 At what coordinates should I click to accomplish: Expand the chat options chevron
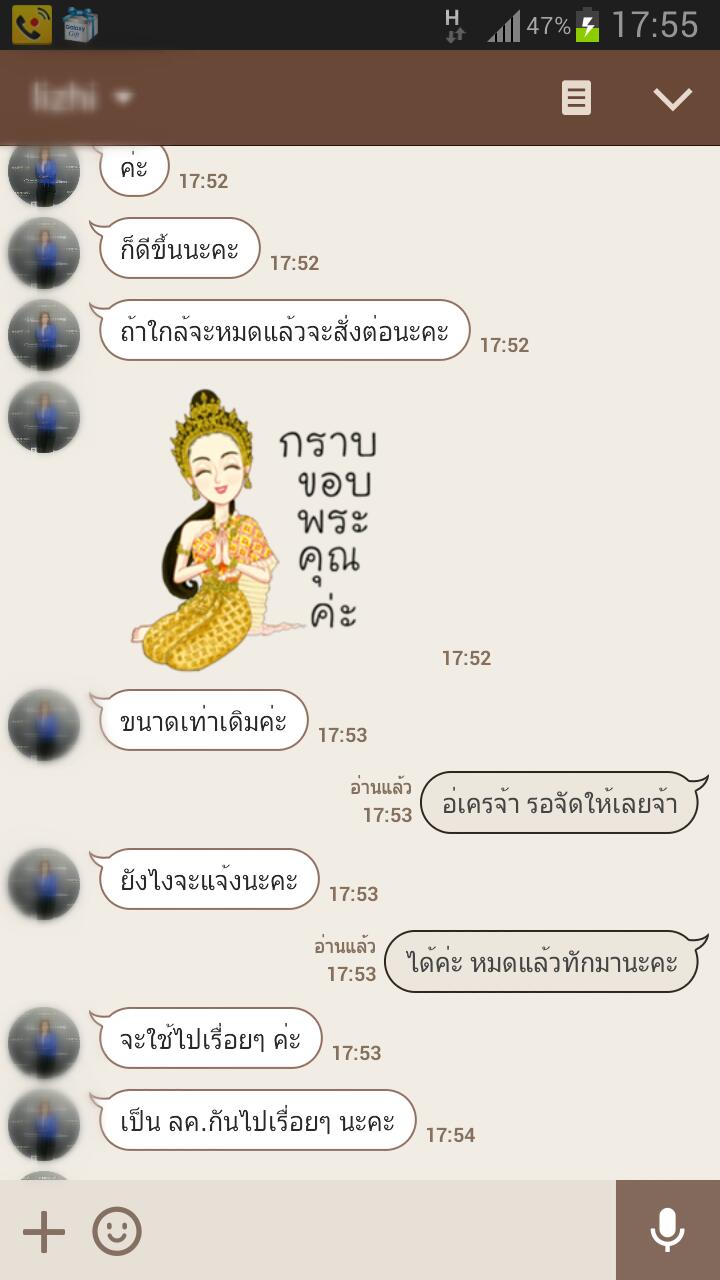(x=672, y=98)
